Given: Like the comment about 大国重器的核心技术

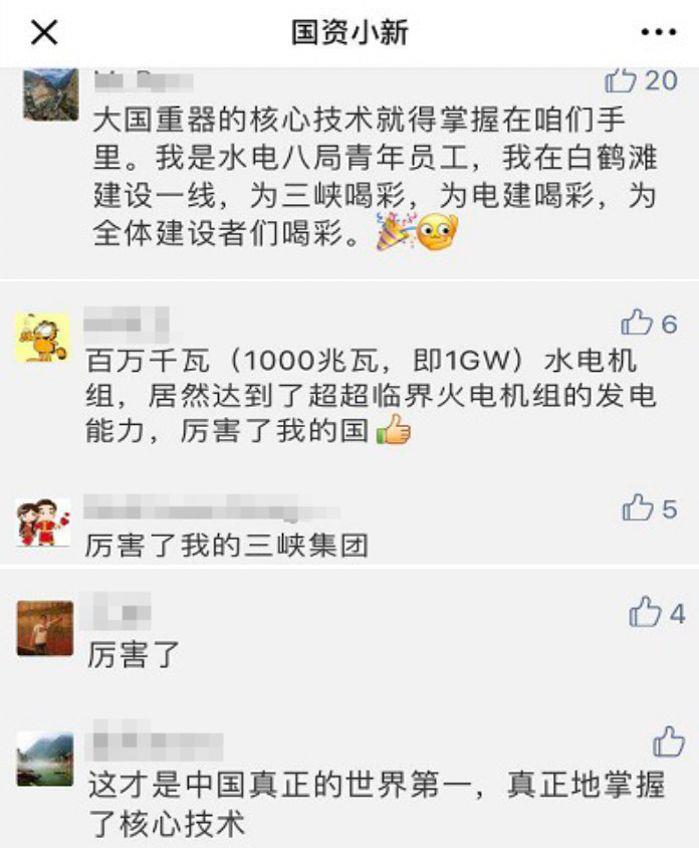Looking at the screenshot, I should click(x=622, y=81).
